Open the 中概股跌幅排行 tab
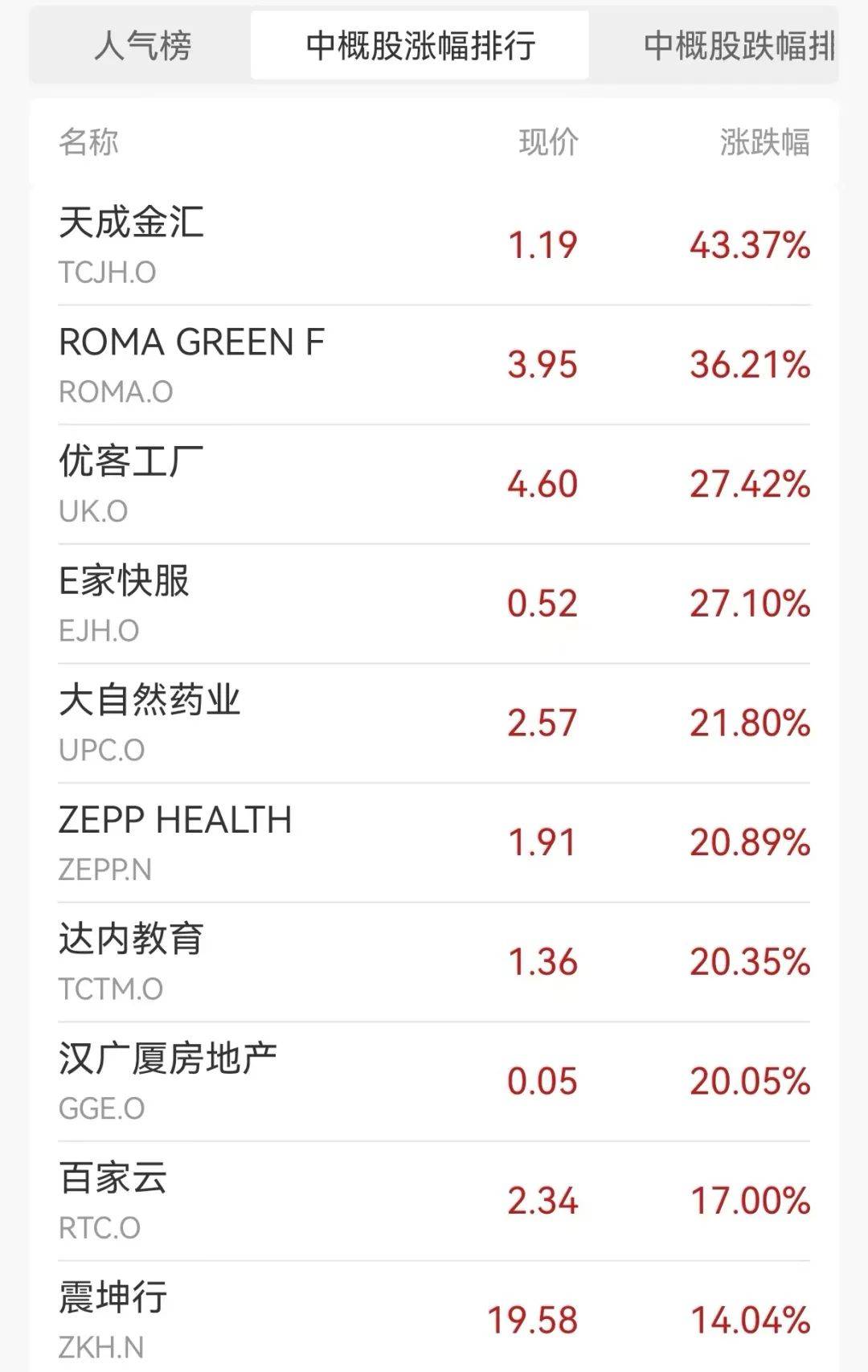The image size is (868, 1372). (x=739, y=47)
